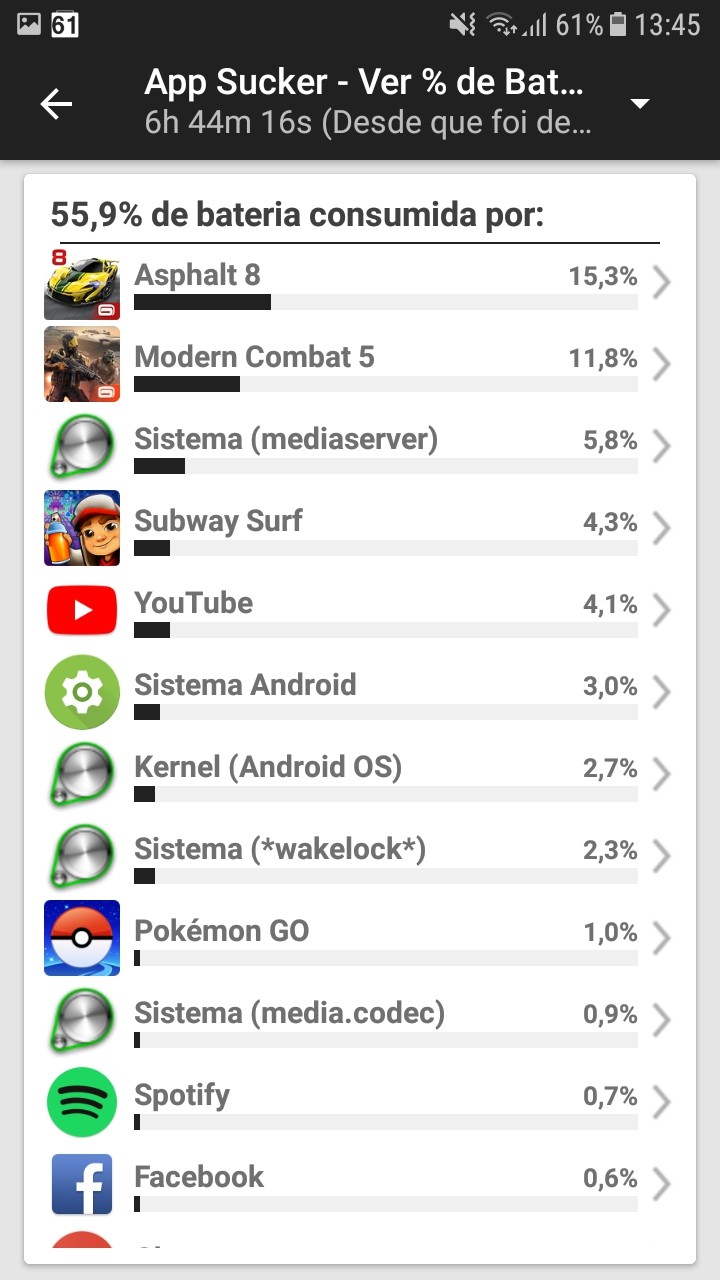Open Spotify battery usage

point(360,1104)
